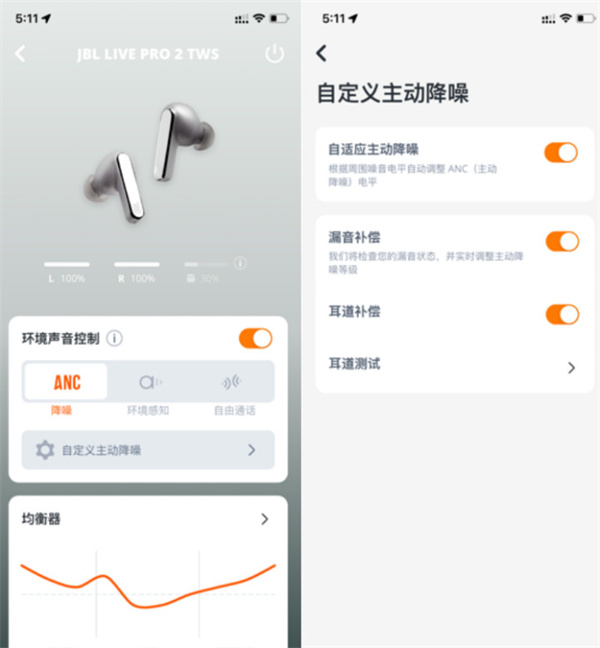Disable the 漏音补偿 switch
The image size is (600, 648).
pyautogui.click(x=561, y=241)
